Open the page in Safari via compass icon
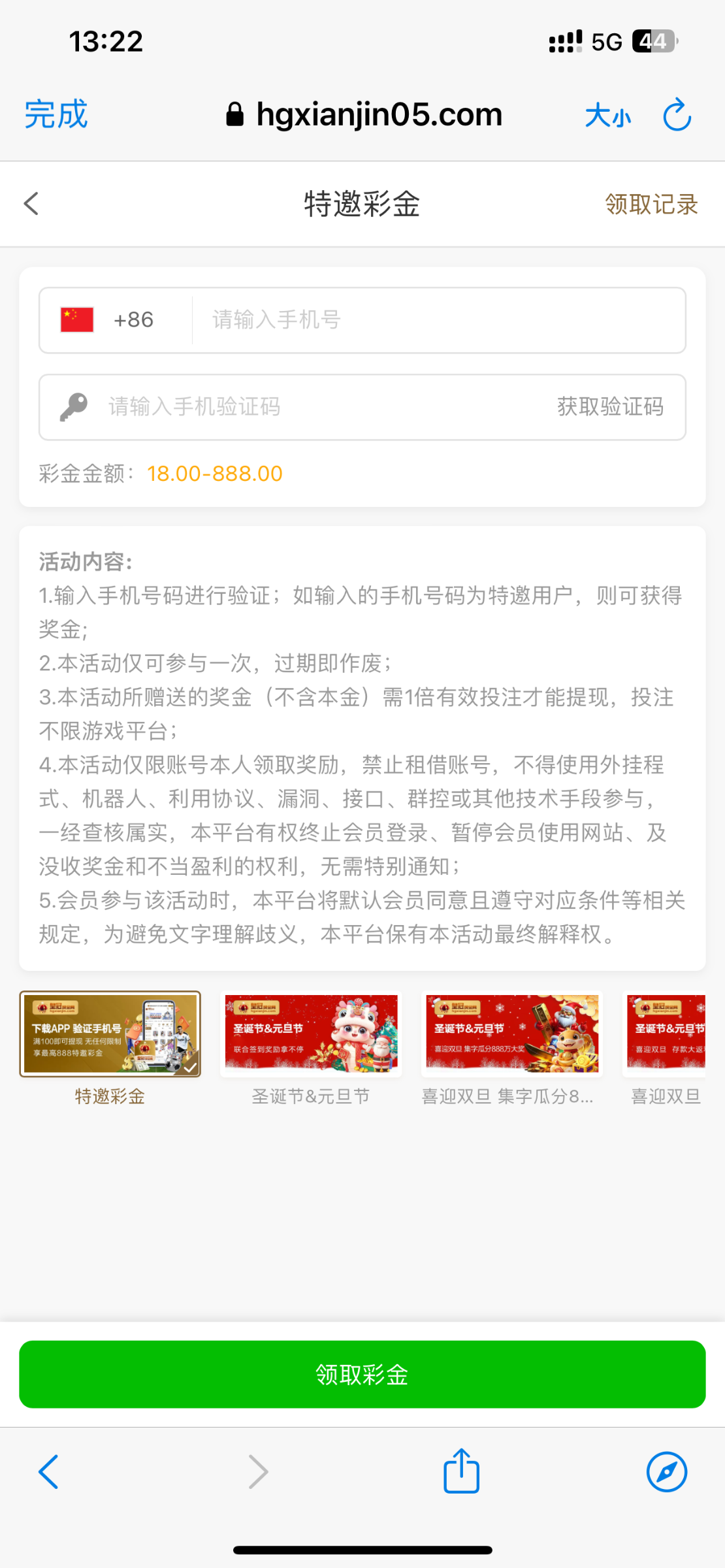Screen dimensions: 725x1568 (666, 1472)
